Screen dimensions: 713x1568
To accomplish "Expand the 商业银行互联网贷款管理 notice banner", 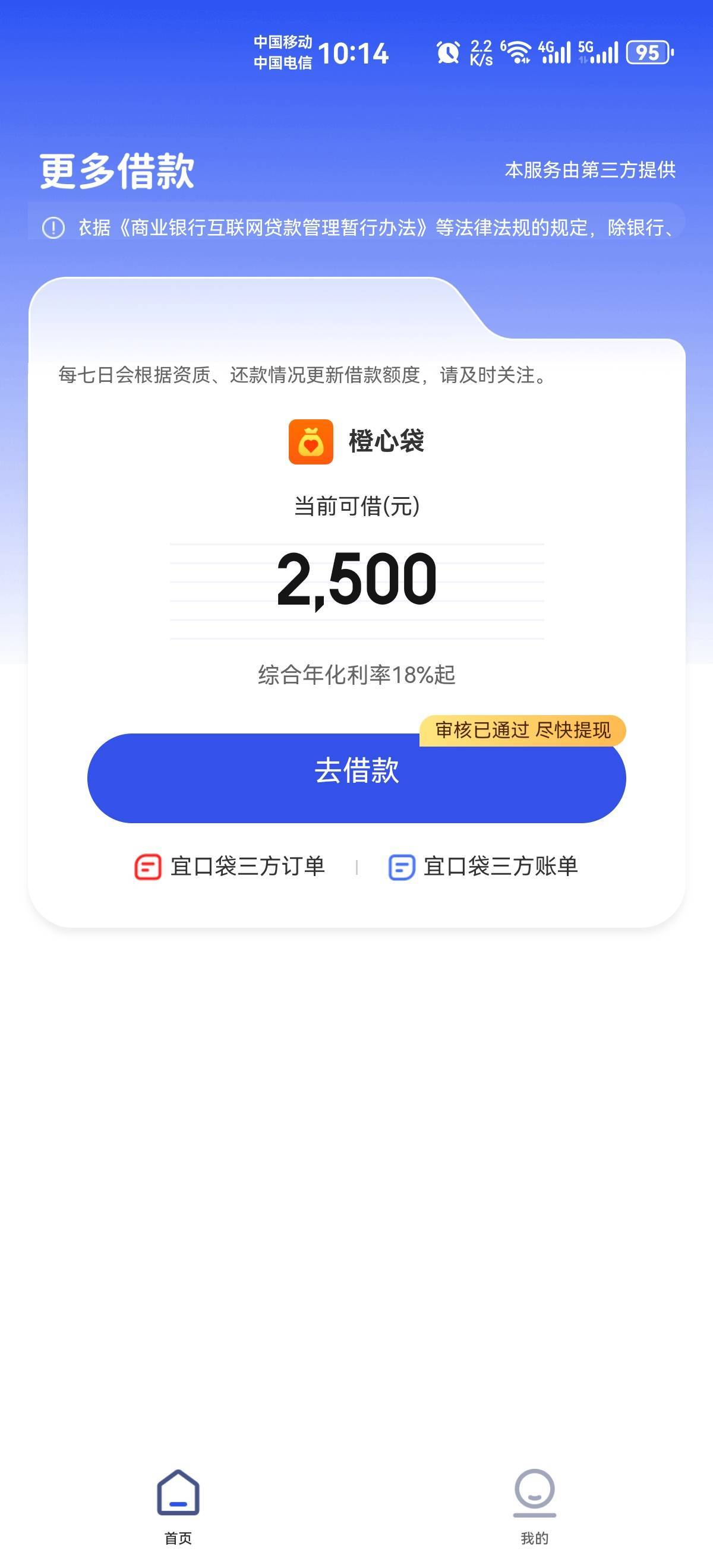I will (357, 227).
